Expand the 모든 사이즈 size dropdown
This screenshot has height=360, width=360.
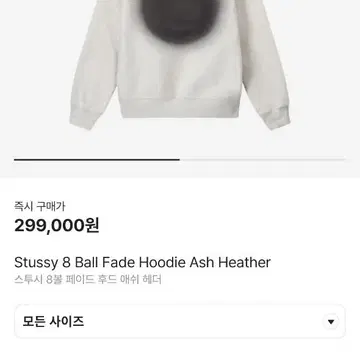[180, 321]
